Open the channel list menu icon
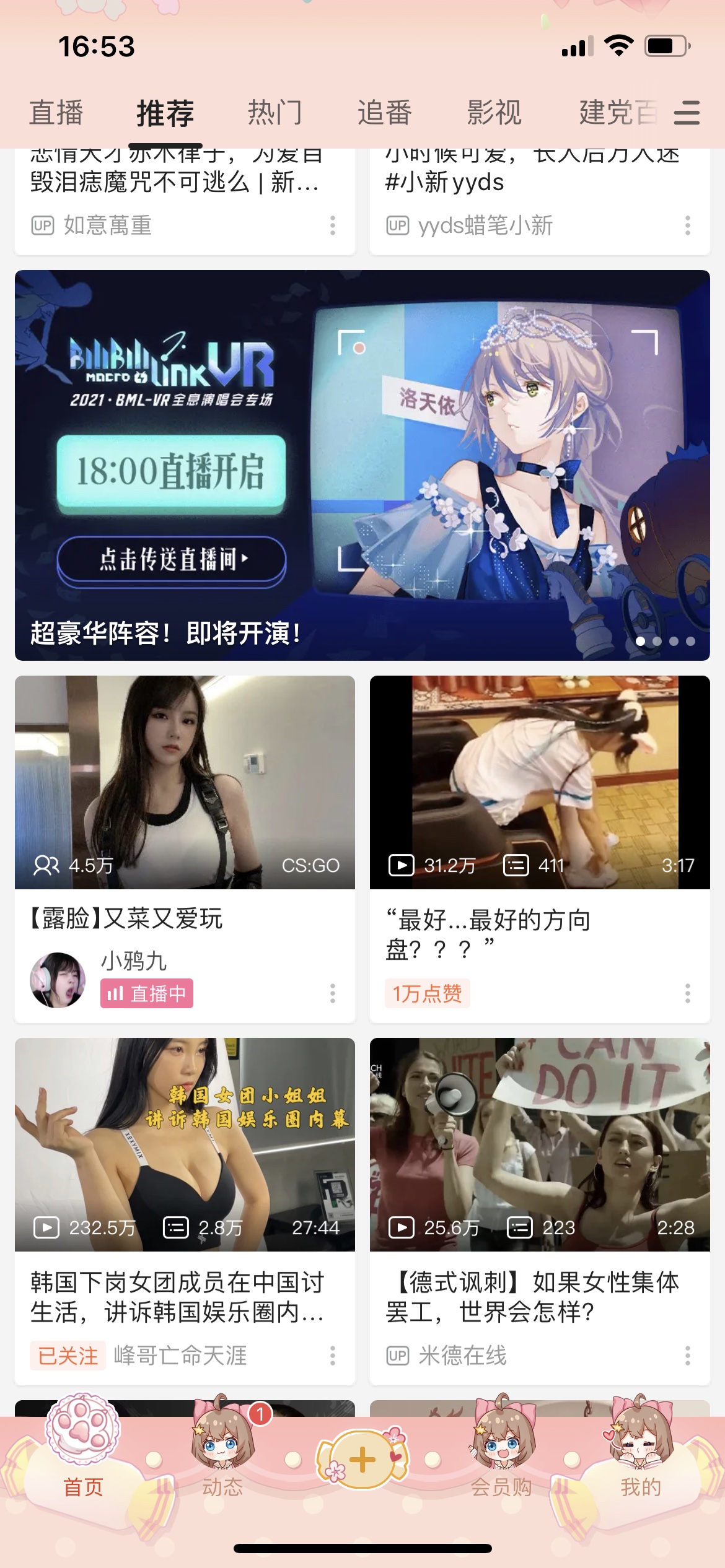The height and width of the screenshot is (1568, 725). 687,113
